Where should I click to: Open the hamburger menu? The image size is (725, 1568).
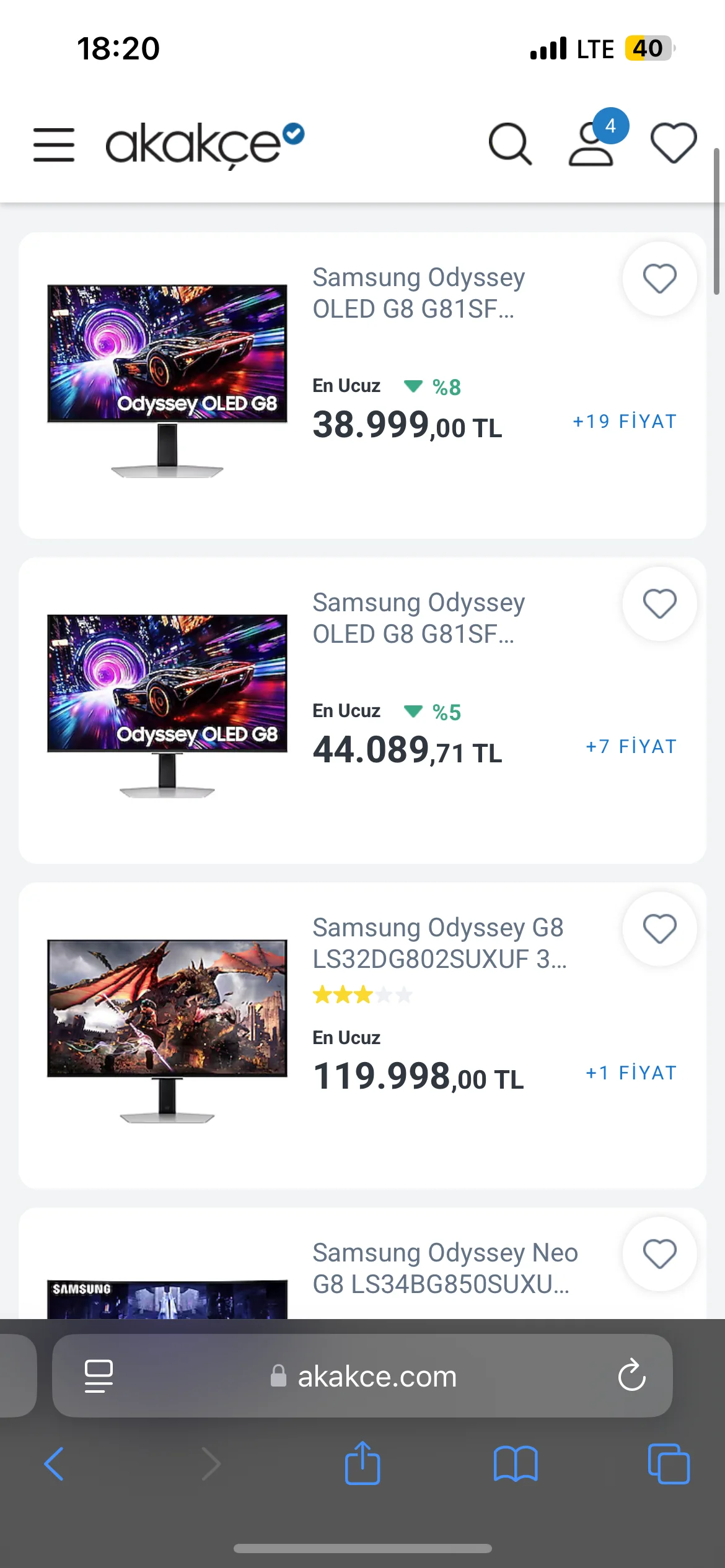pyautogui.click(x=54, y=145)
